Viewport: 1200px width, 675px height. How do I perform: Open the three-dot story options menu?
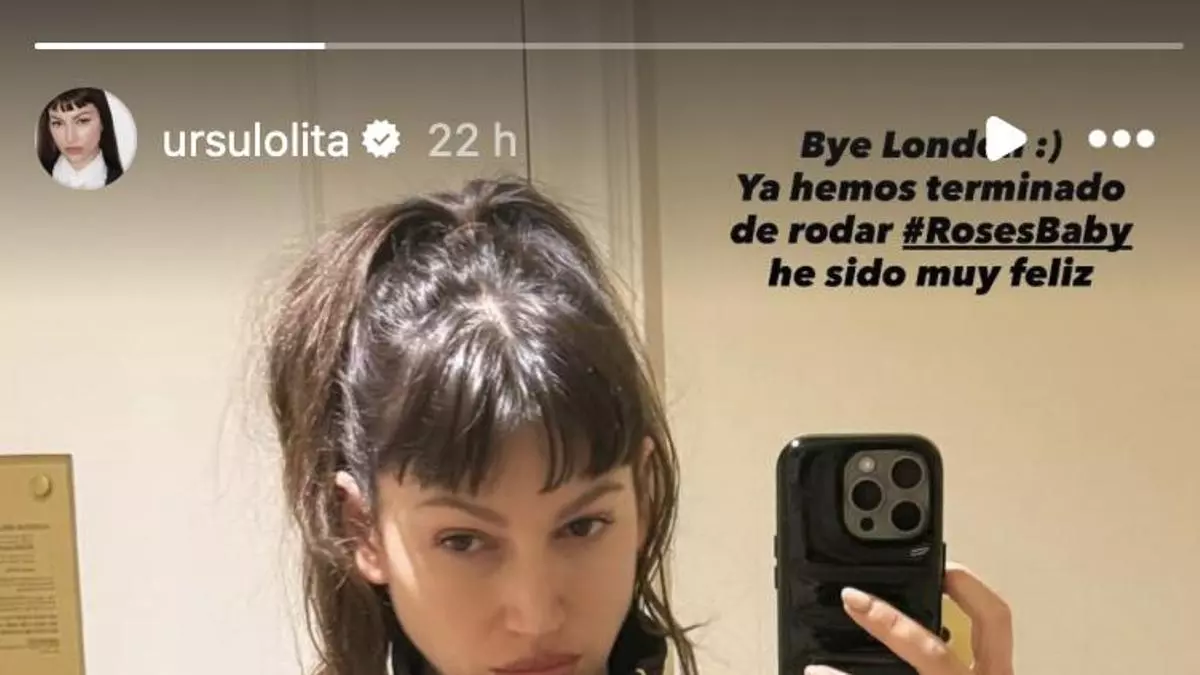pyautogui.click(x=1121, y=139)
